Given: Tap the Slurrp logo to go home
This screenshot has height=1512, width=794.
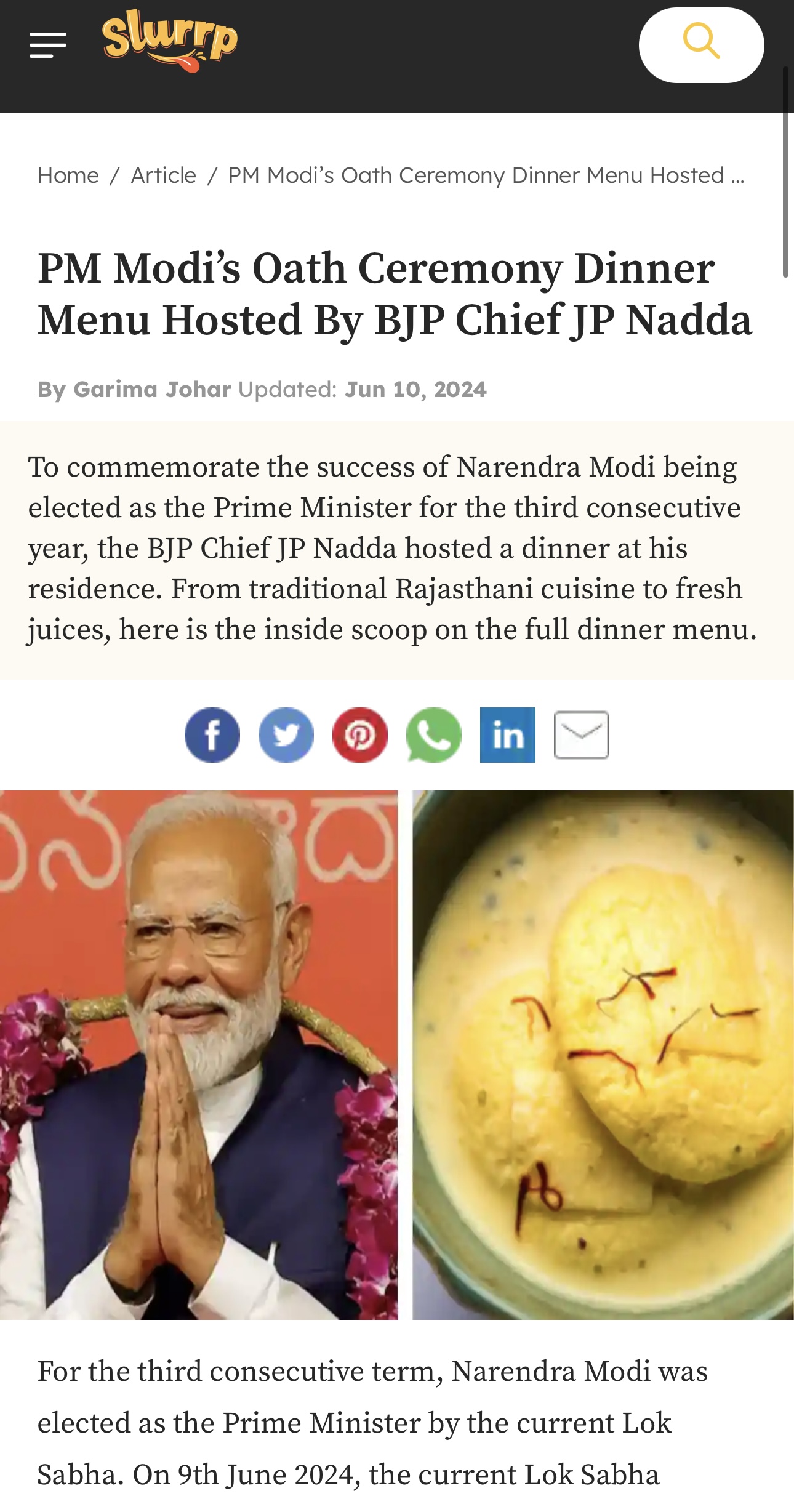Looking at the screenshot, I should (x=170, y=41).
